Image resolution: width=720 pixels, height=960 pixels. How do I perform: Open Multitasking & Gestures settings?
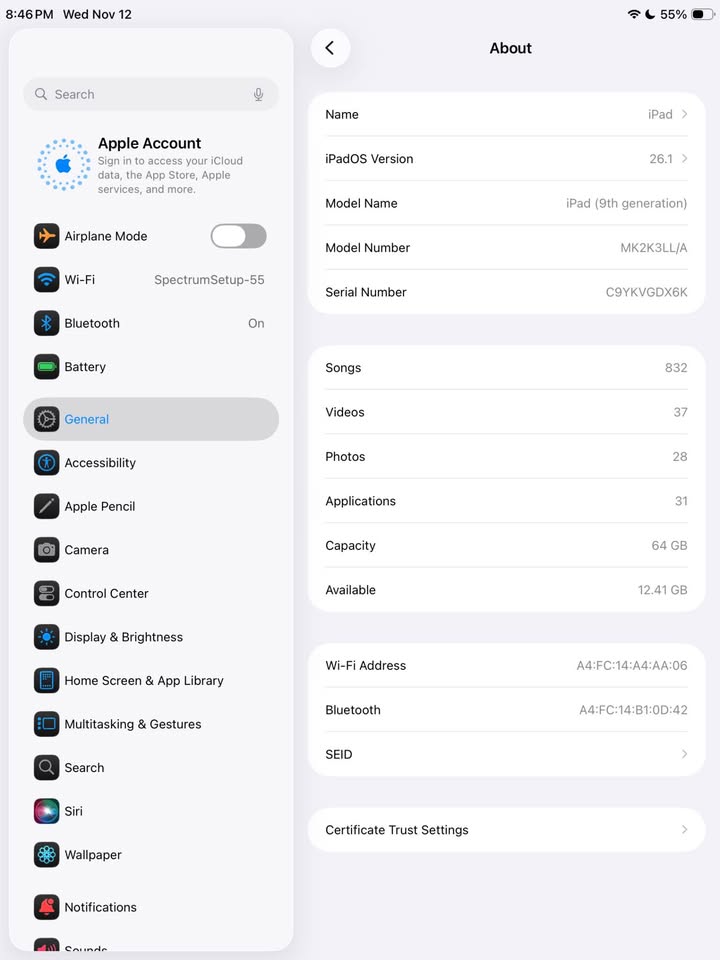point(150,724)
